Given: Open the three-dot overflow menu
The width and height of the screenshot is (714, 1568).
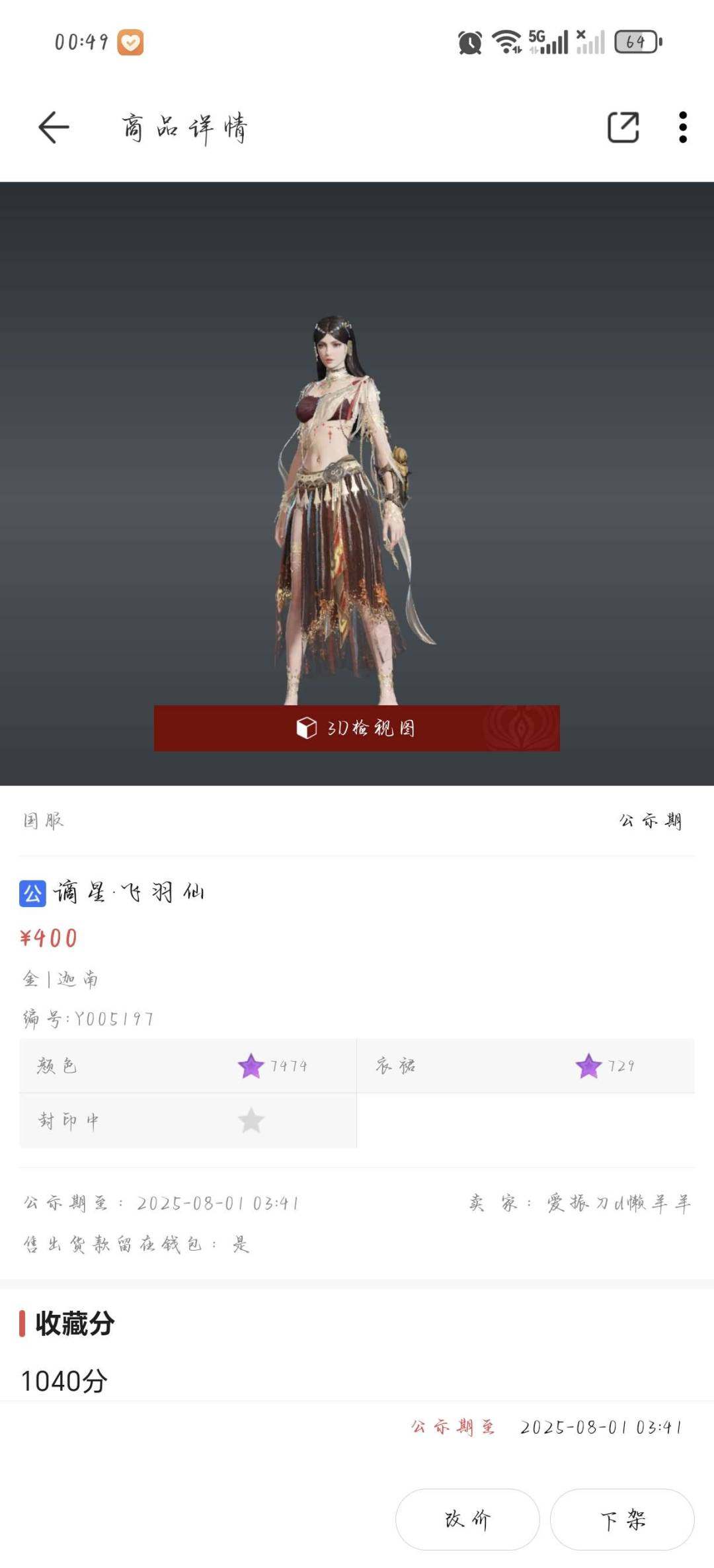Looking at the screenshot, I should coord(683,127).
